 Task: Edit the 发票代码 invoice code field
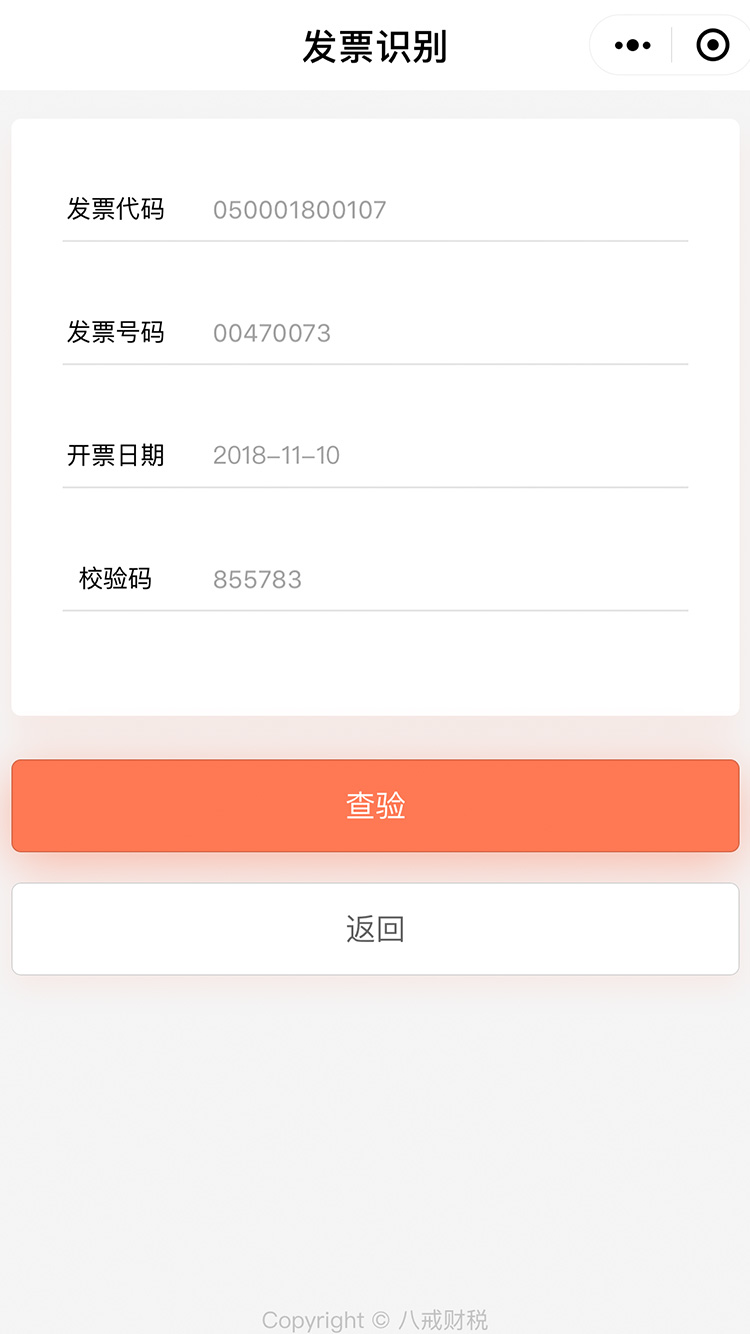coord(449,210)
